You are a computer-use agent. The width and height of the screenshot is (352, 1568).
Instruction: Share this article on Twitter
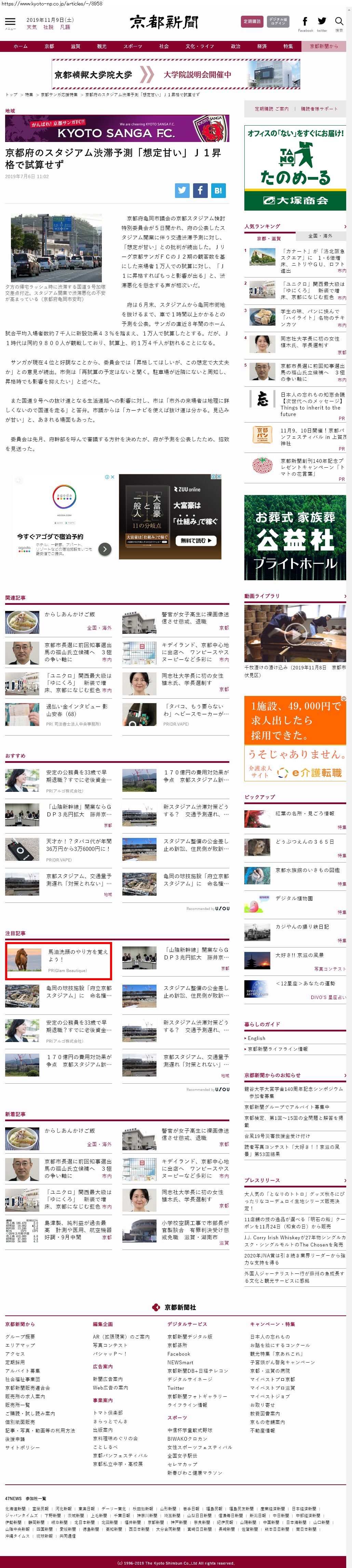click(182, 190)
